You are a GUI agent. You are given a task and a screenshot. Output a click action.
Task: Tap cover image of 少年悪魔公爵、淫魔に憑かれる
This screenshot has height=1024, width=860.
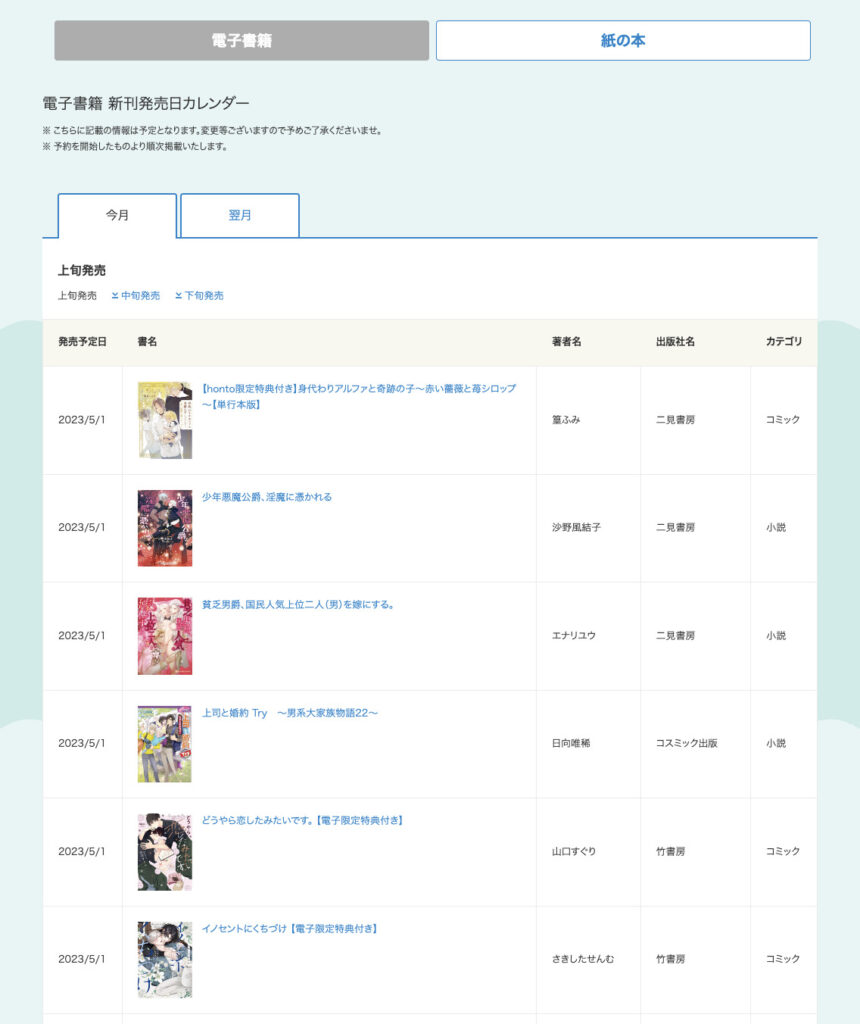coord(164,528)
